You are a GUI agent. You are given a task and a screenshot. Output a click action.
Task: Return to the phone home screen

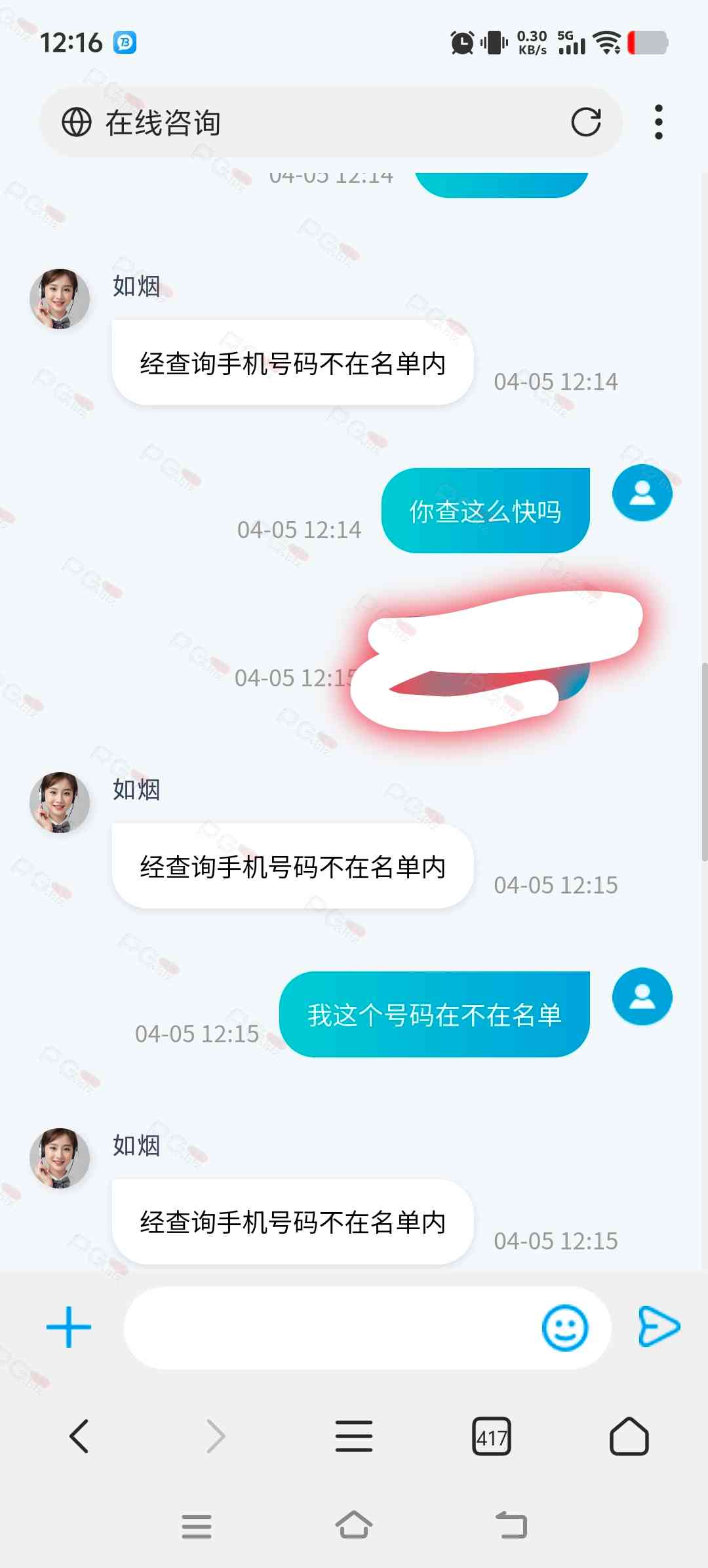click(354, 1525)
